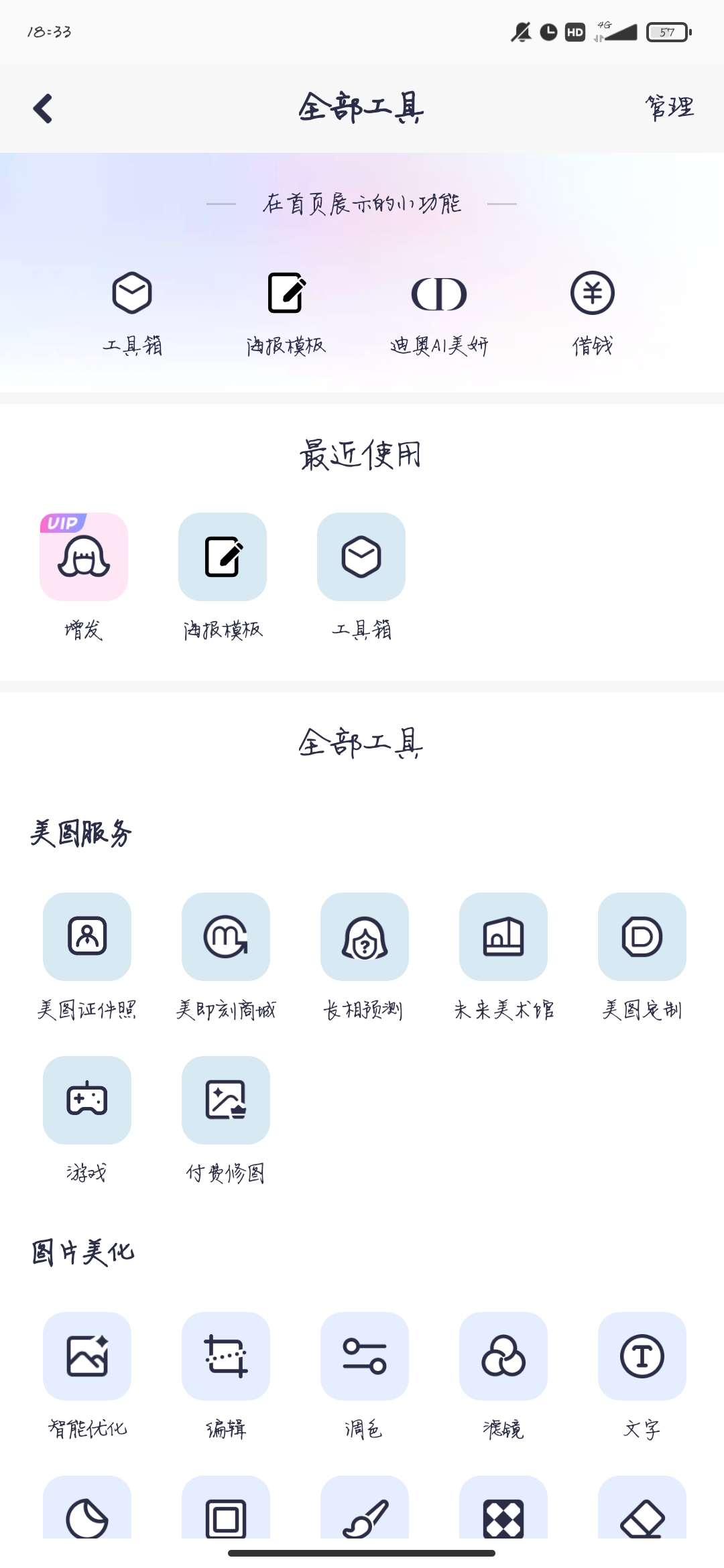Open 未来美术馆
724x1568 pixels.
(503, 937)
